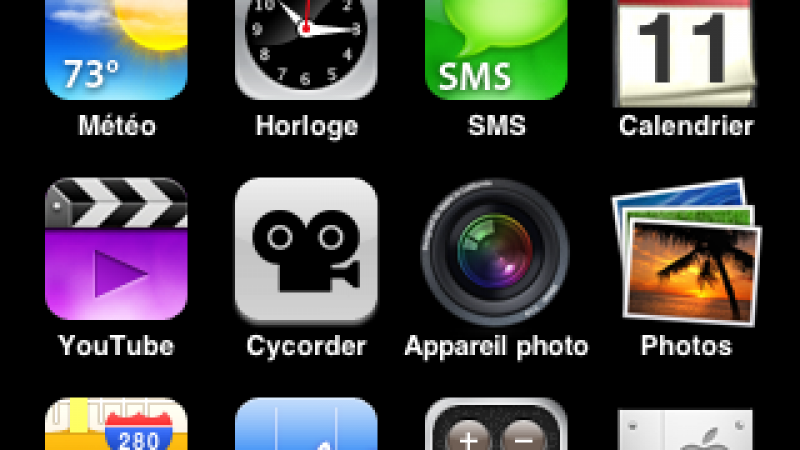Launch the YouTube app

pyautogui.click(x=116, y=250)
